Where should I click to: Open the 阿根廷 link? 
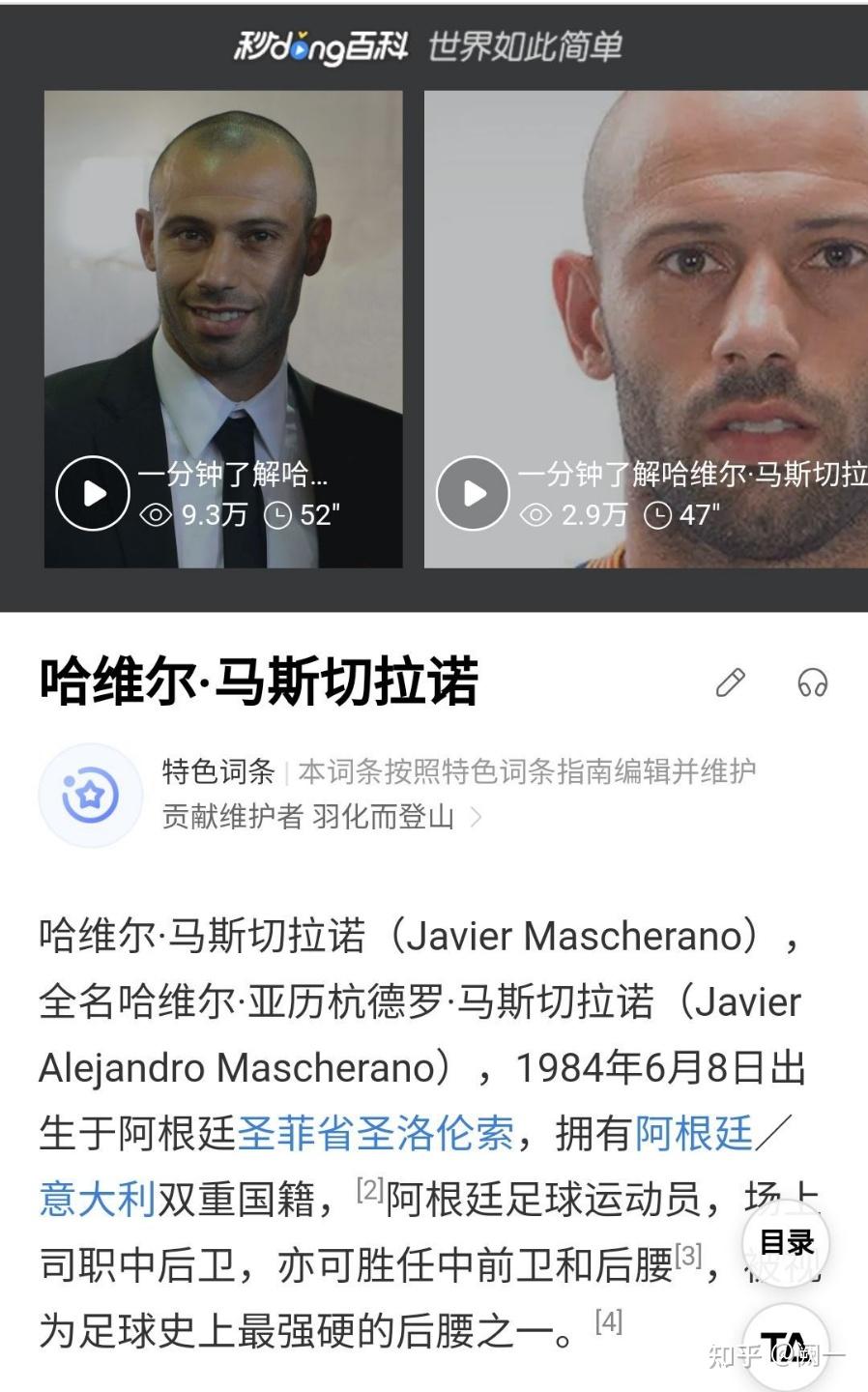point(692,1133)
